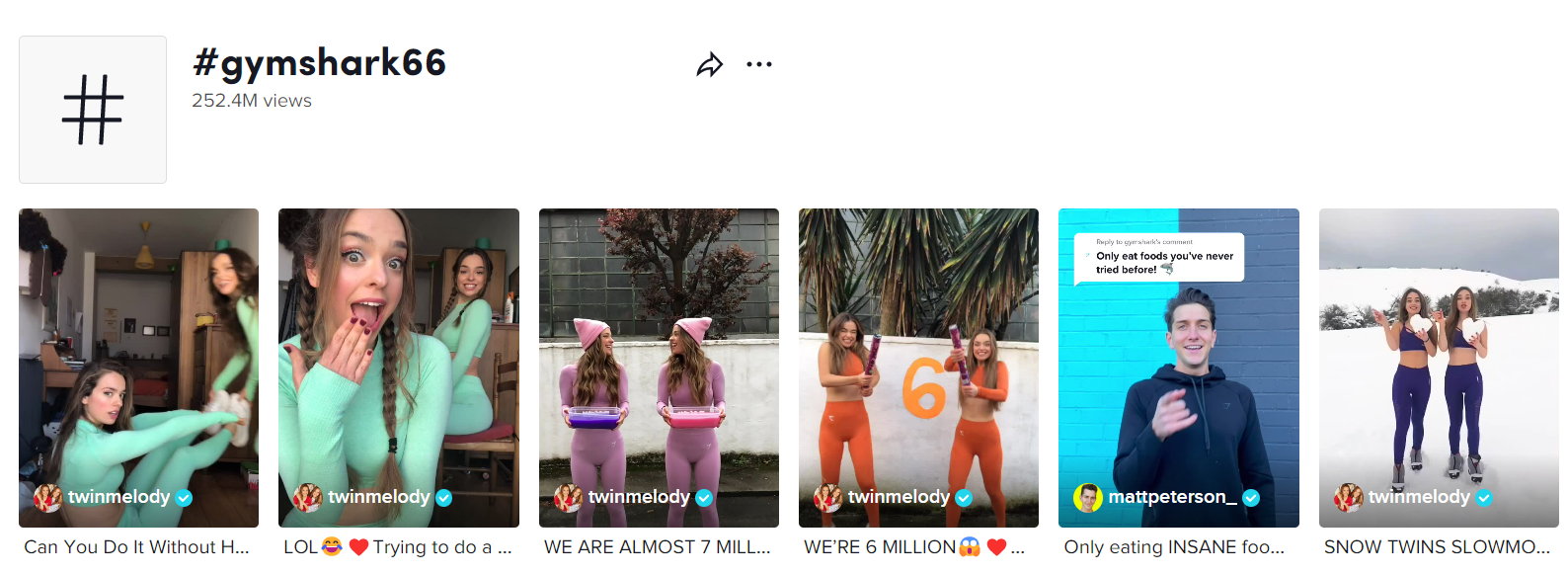Share the #gymshark66 hashtag page
The height and width of the screenshot is (575, 1568).
coord(709,65)
